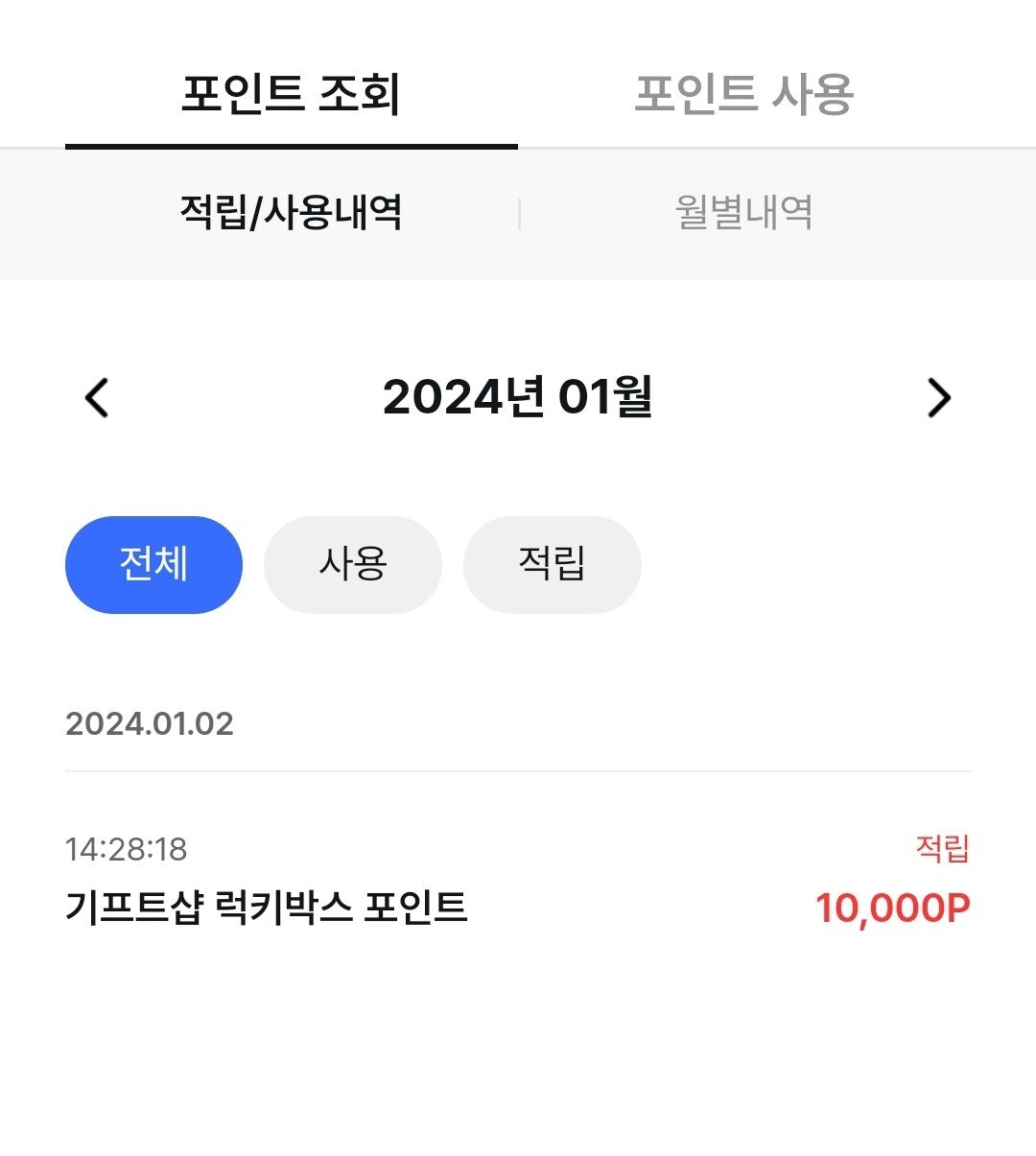Image resolution: width=1036 pixels, height=1156 pixels.
Task: Switch to the 포인트 사용 tab
Action: coord(743,94)
